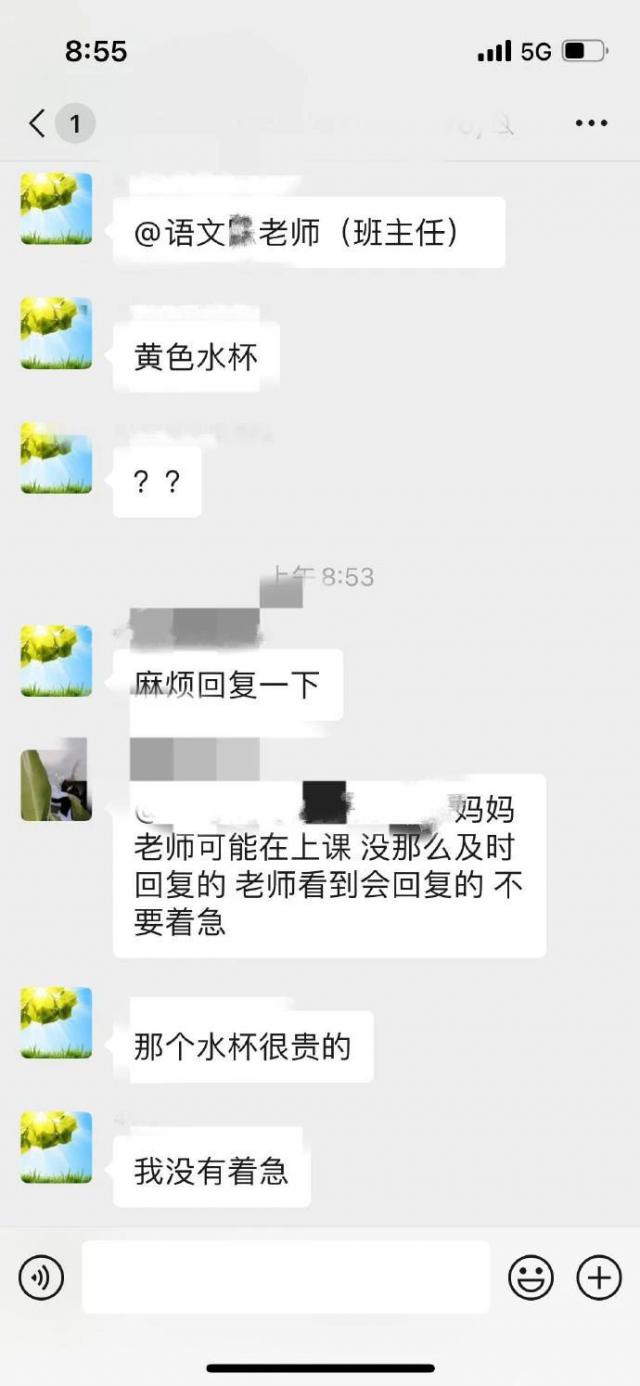Open the plus attachments menu
Viewport: 640px width, 1386px height.
point(599,1277)
